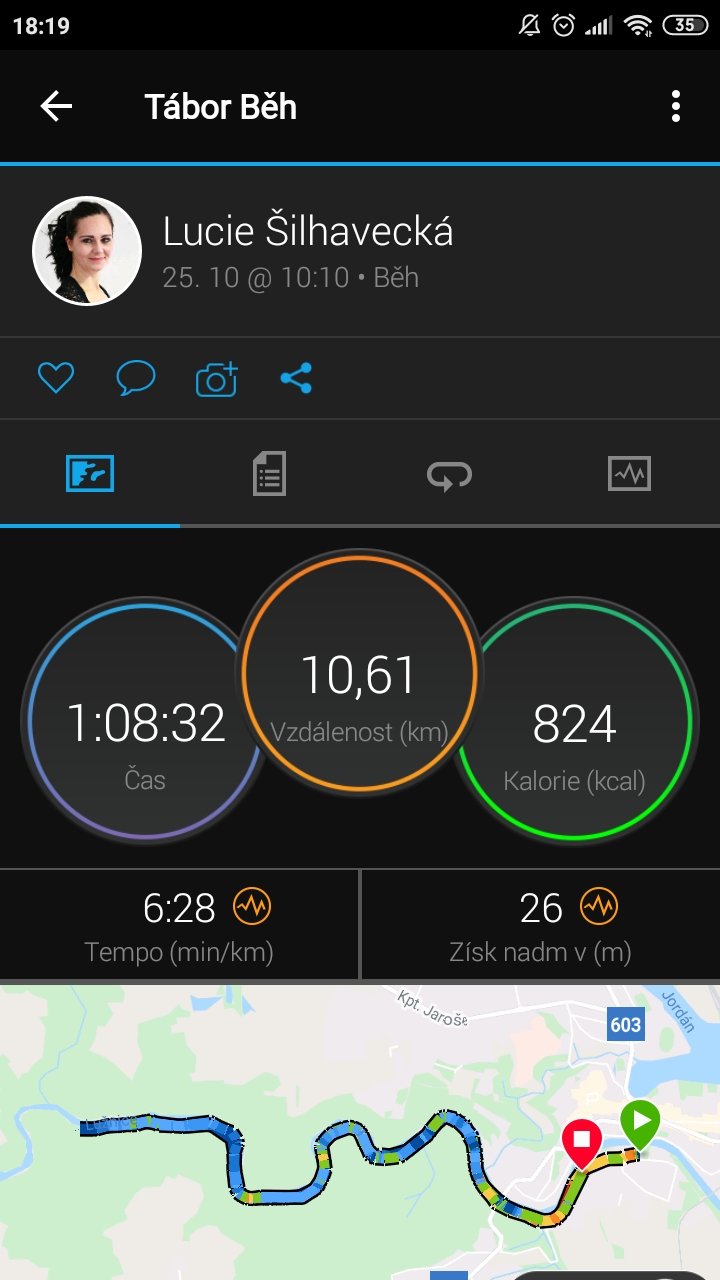Open Lucie Šilhavecká's profile photo
Image resolution: width=720 pixels, height=1280 pixels.
[87, 251]
